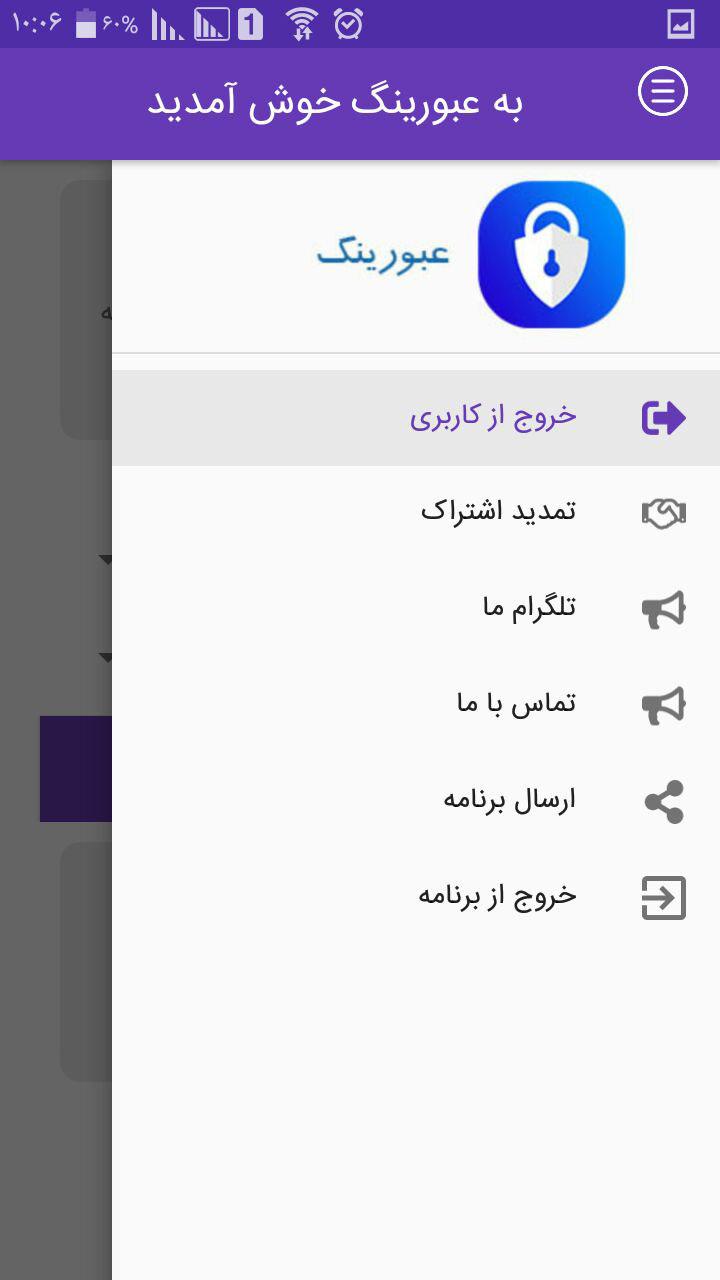Choose ارسال برنامه (share app)

click(x=510, y=800)
